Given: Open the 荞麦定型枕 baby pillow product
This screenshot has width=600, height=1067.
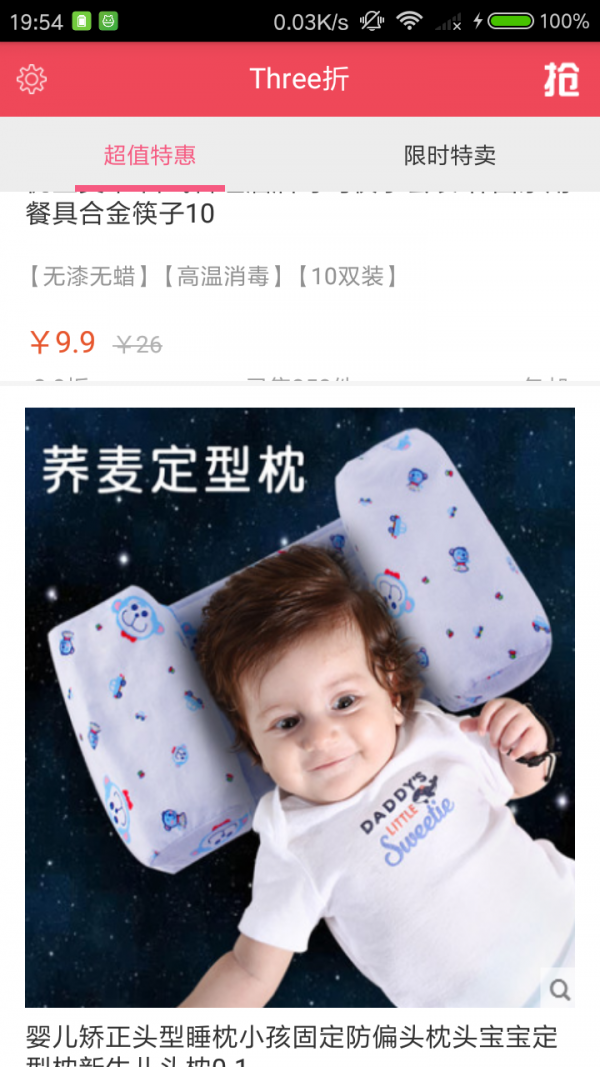Looking at the screenshot, I should click(x=300, y=700).
